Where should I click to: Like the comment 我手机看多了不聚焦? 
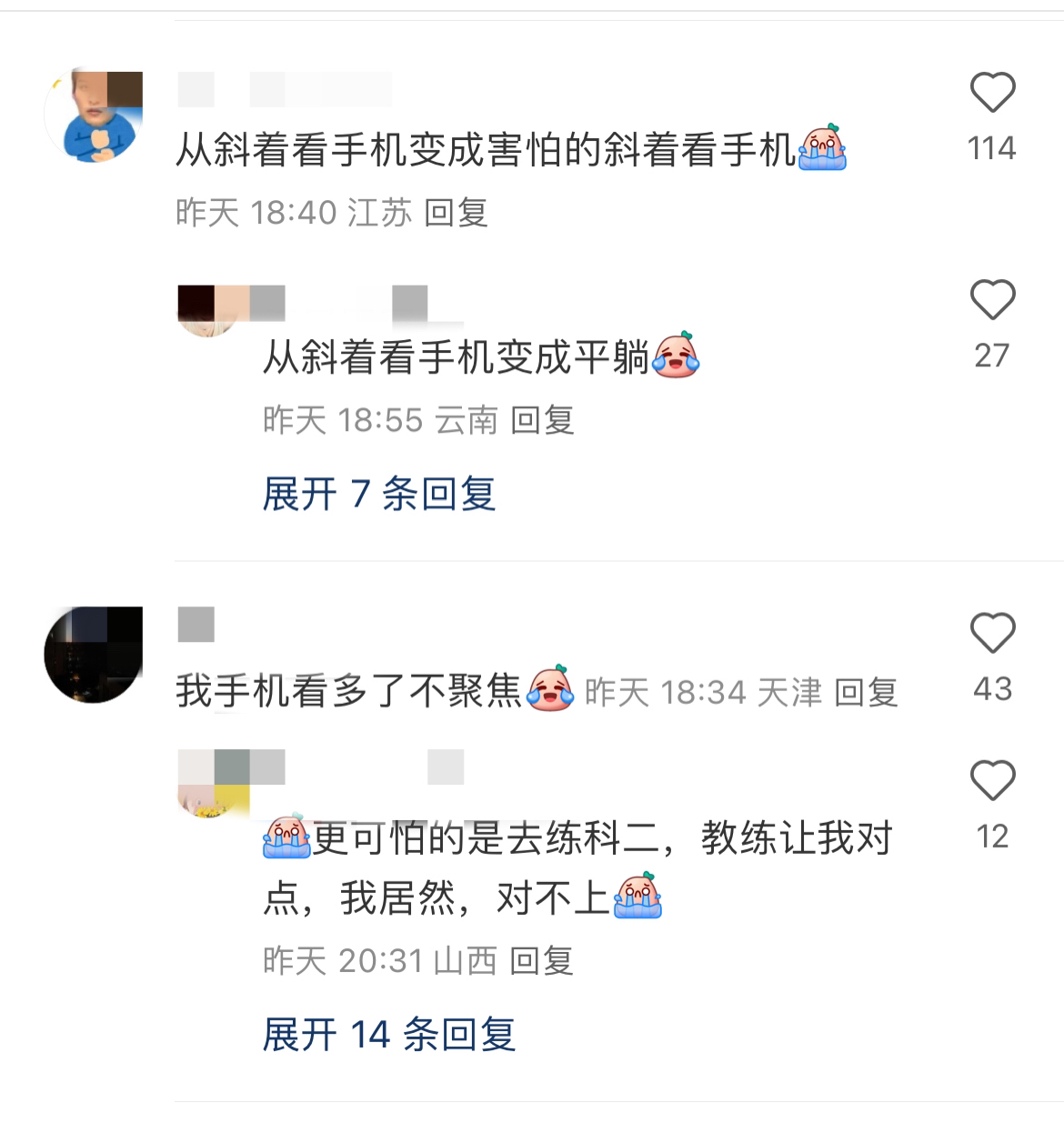tap(992, 634)
